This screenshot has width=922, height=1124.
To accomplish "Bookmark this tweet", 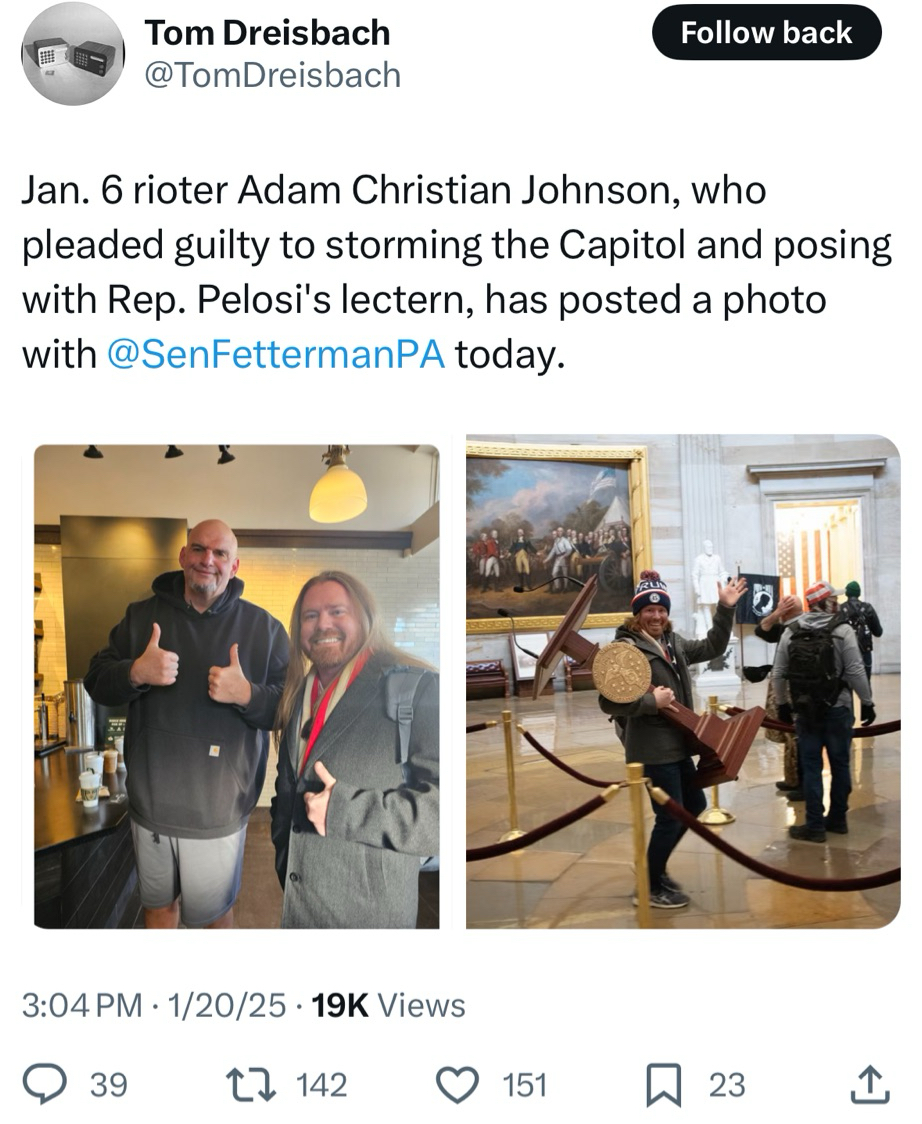I will pyautogui.click(x=661, y=1084).
